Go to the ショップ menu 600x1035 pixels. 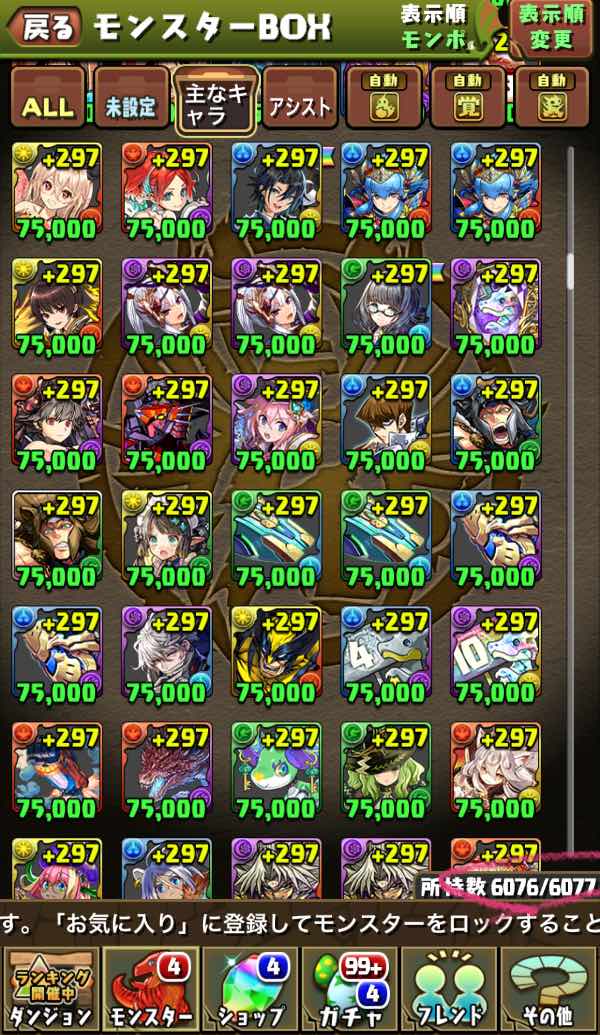pos(248,988)
